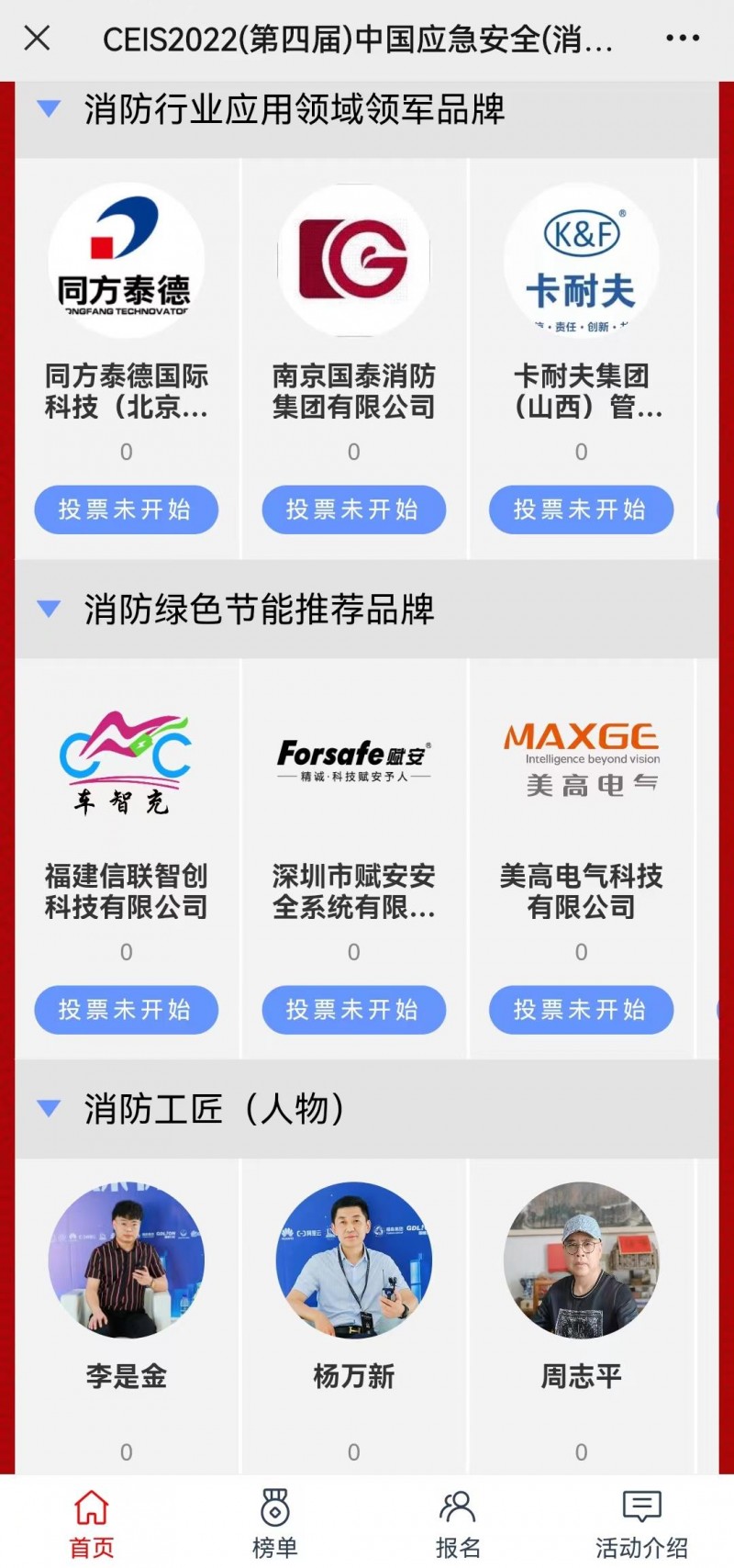Tap the vote button under 美高电气科技有限公司
The height and width of the screenshot is (1568, 734).
(582, 1010)
